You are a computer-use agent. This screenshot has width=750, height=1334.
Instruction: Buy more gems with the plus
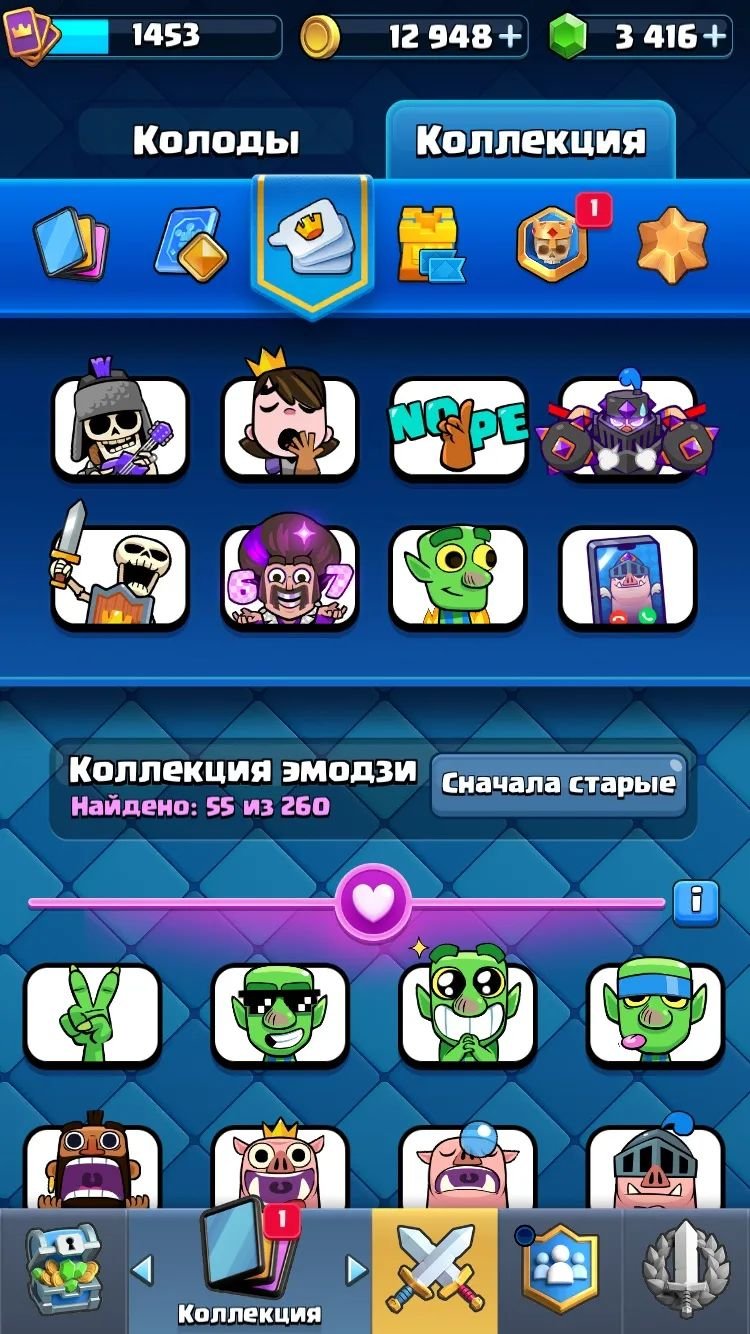(714, 37)
